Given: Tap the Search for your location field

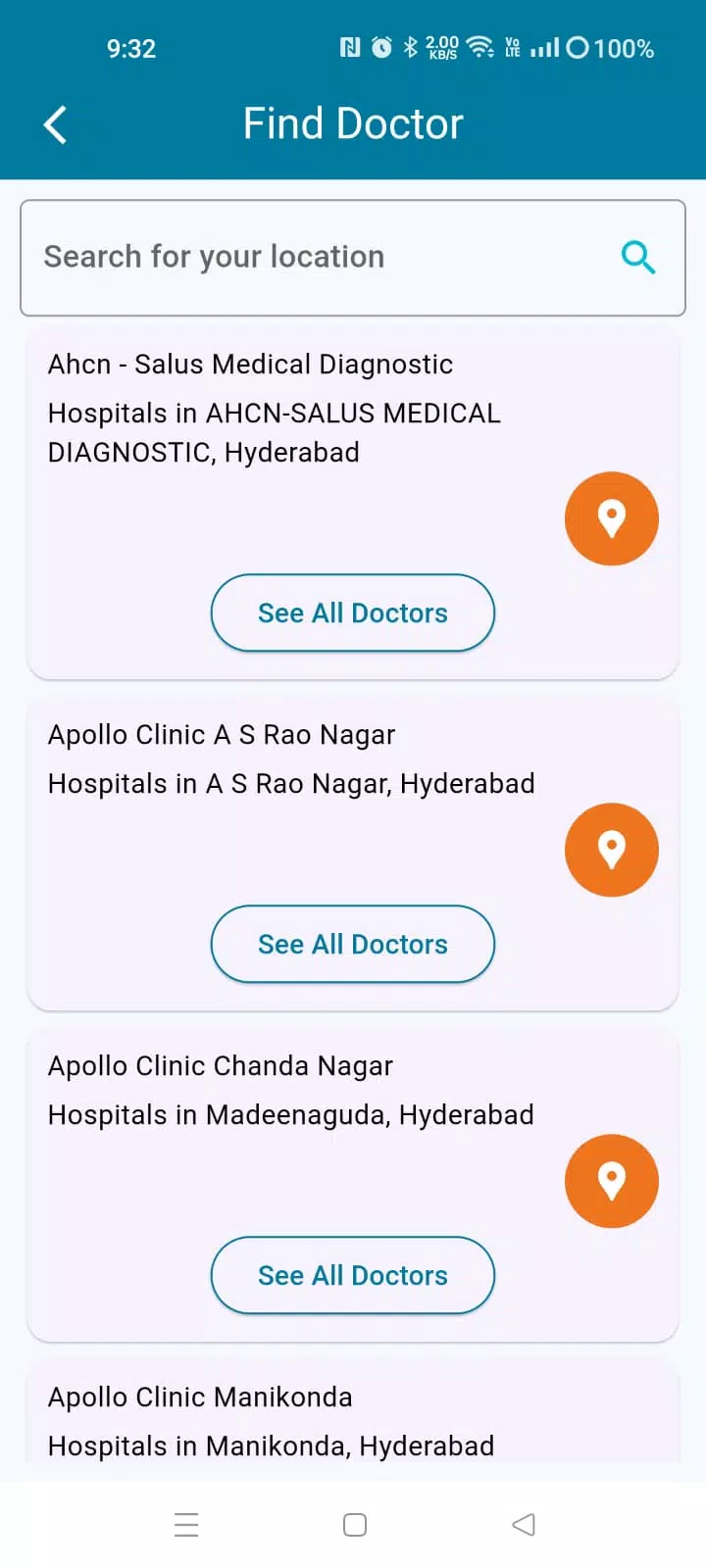Looking at the screenshot, I should (x=353, y=258).
